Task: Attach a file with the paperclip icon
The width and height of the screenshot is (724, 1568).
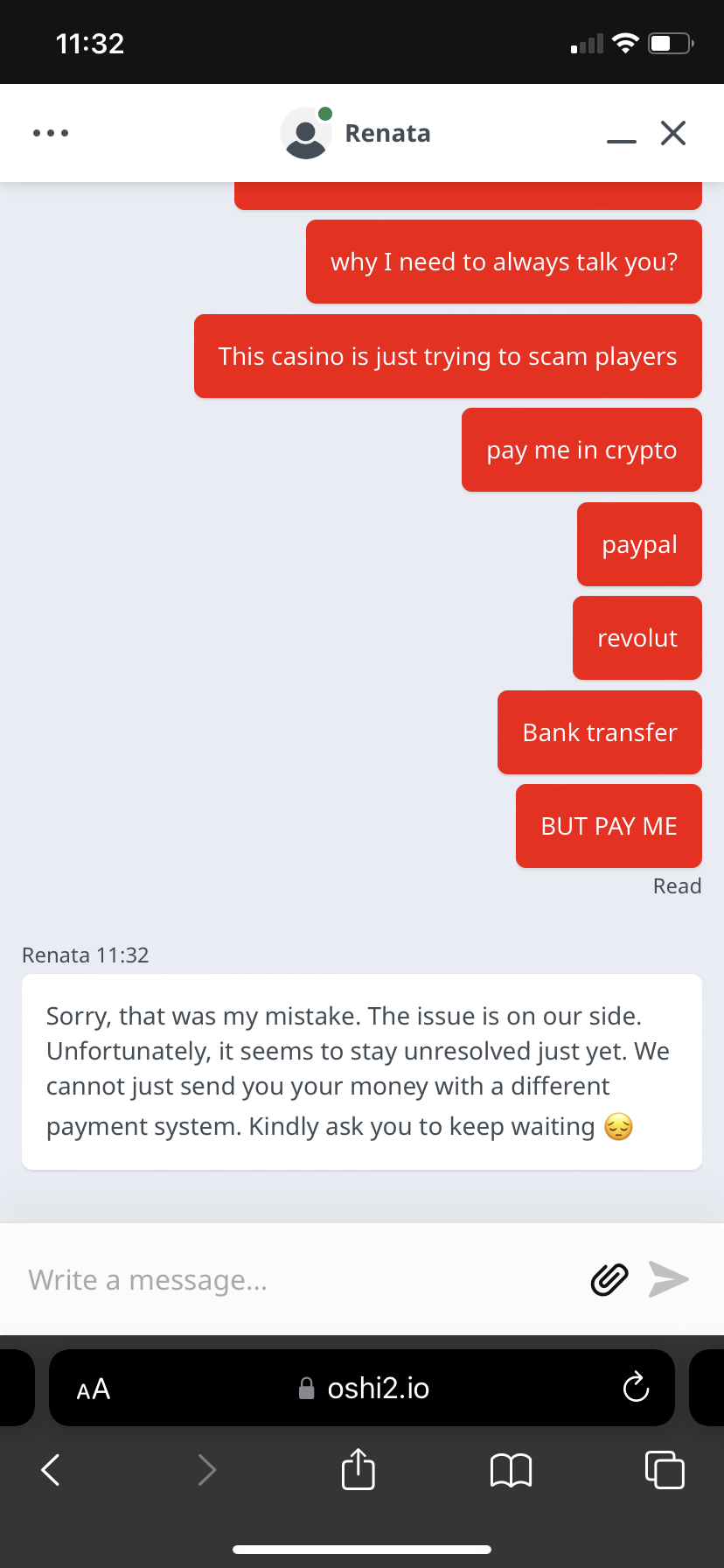Action: pyautogui.click(x=609, y=1279)
